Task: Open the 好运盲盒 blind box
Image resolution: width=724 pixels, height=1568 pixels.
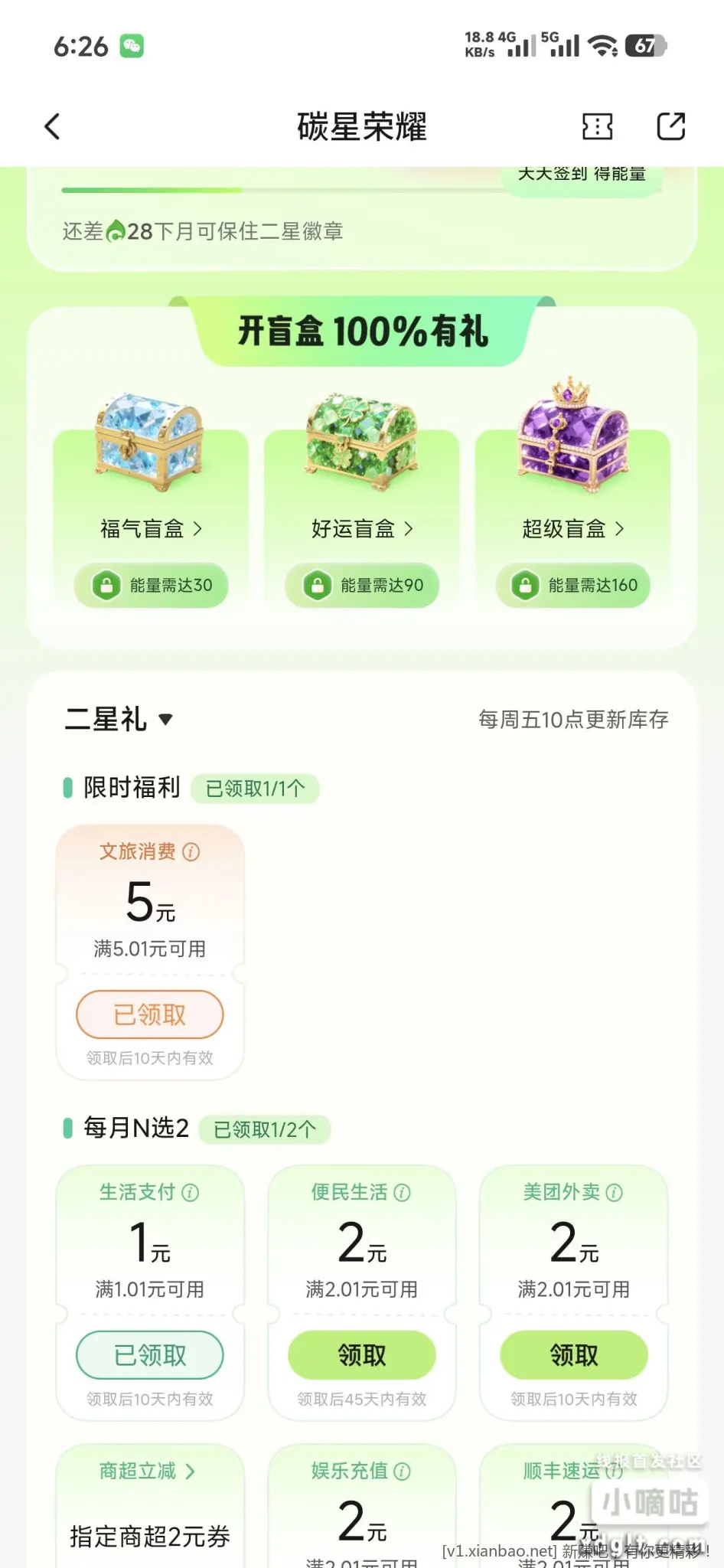Action: 362,528
